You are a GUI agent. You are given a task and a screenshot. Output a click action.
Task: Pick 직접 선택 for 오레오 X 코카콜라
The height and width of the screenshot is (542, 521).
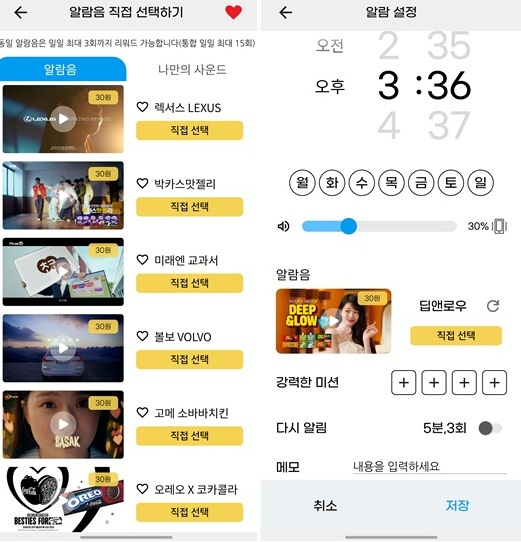(x=189, y=512)
